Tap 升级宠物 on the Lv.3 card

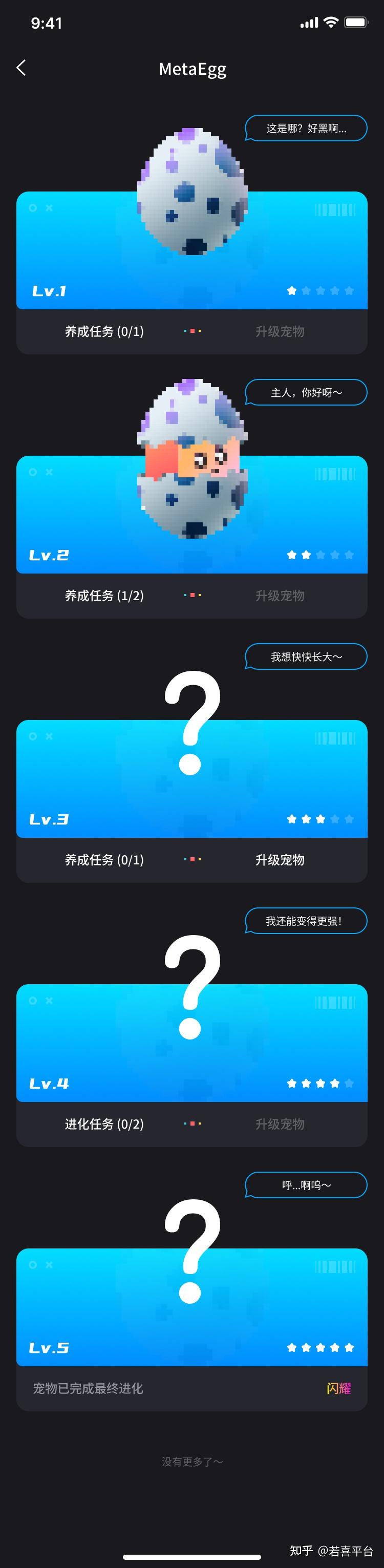tap(280, 859)
